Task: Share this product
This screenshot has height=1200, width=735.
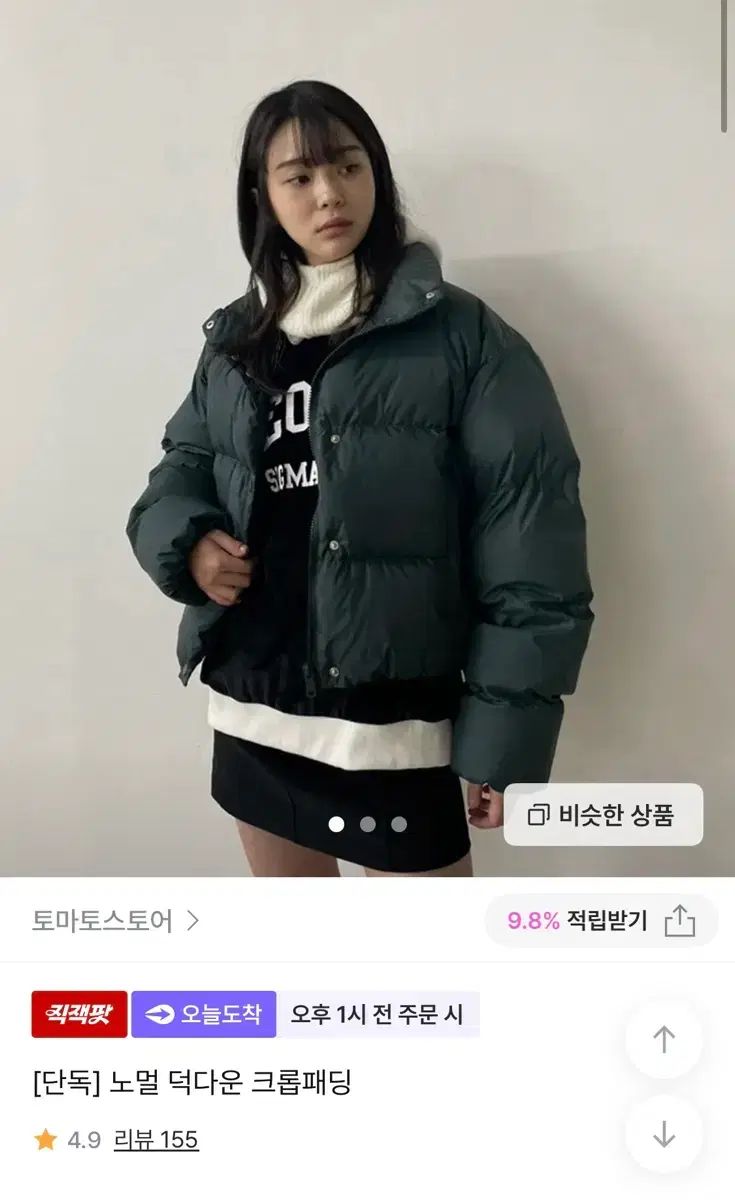Action: [679, 920]
